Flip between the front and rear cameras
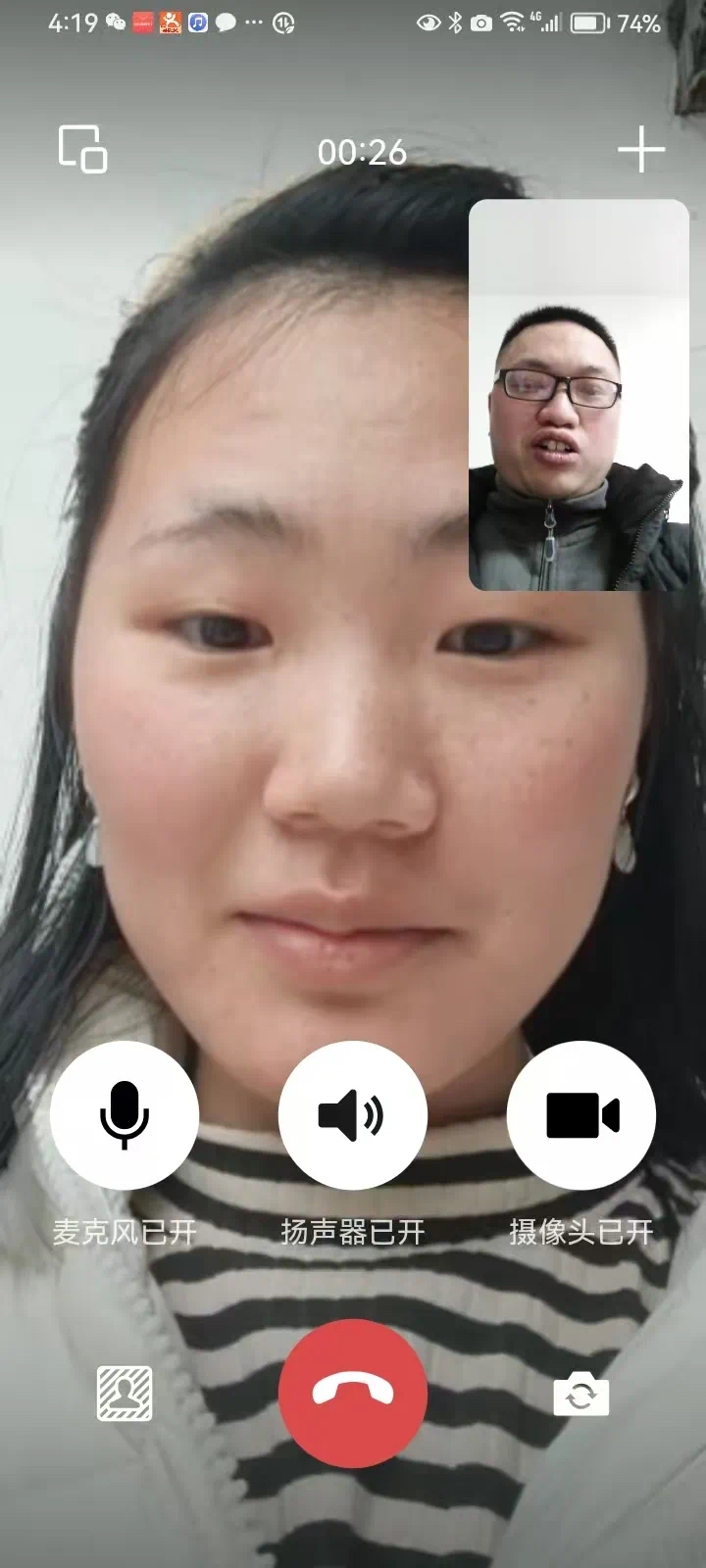The image size is (706, 1568). coord(580,1393)
